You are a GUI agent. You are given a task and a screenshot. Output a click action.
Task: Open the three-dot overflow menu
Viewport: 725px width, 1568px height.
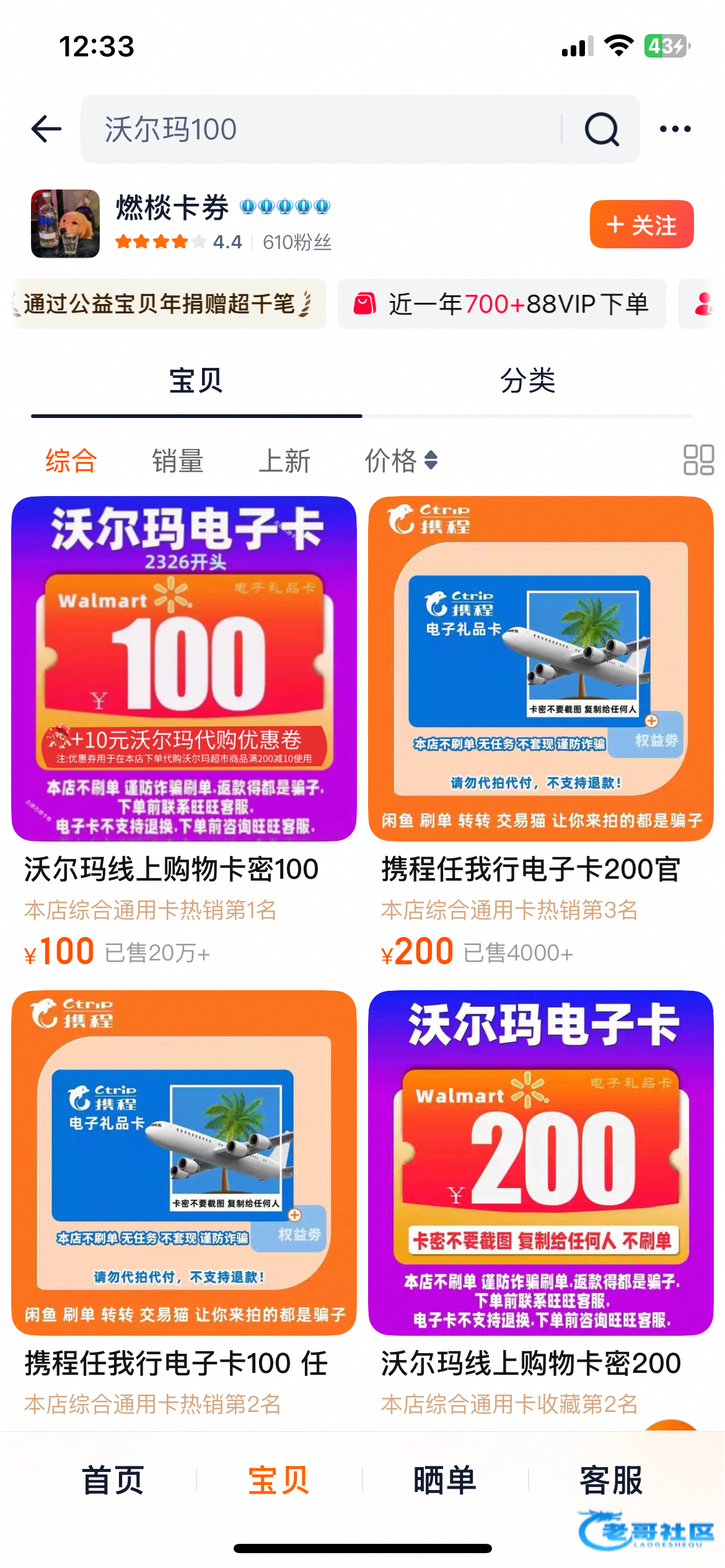(x=675, y=129)
